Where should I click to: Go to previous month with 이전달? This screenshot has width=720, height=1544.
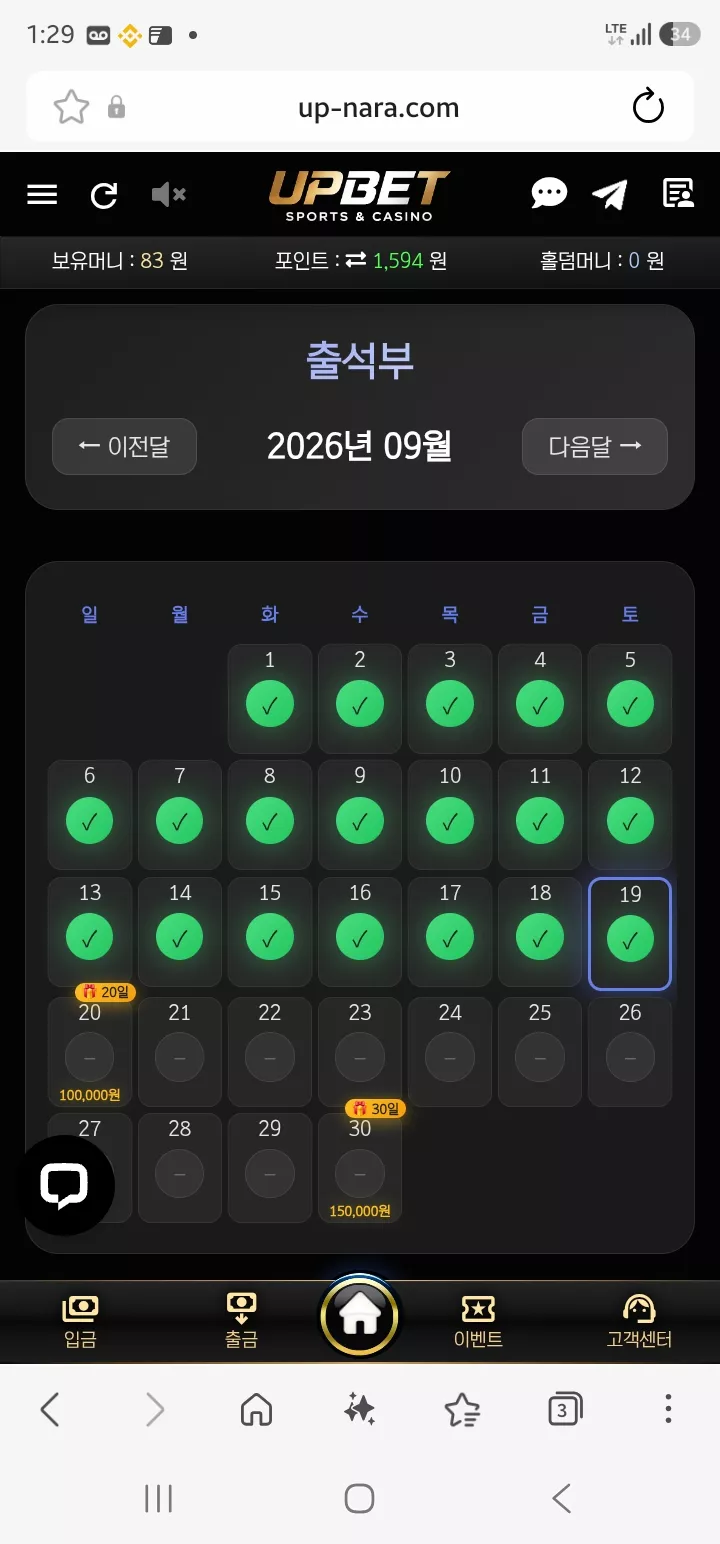124,446
